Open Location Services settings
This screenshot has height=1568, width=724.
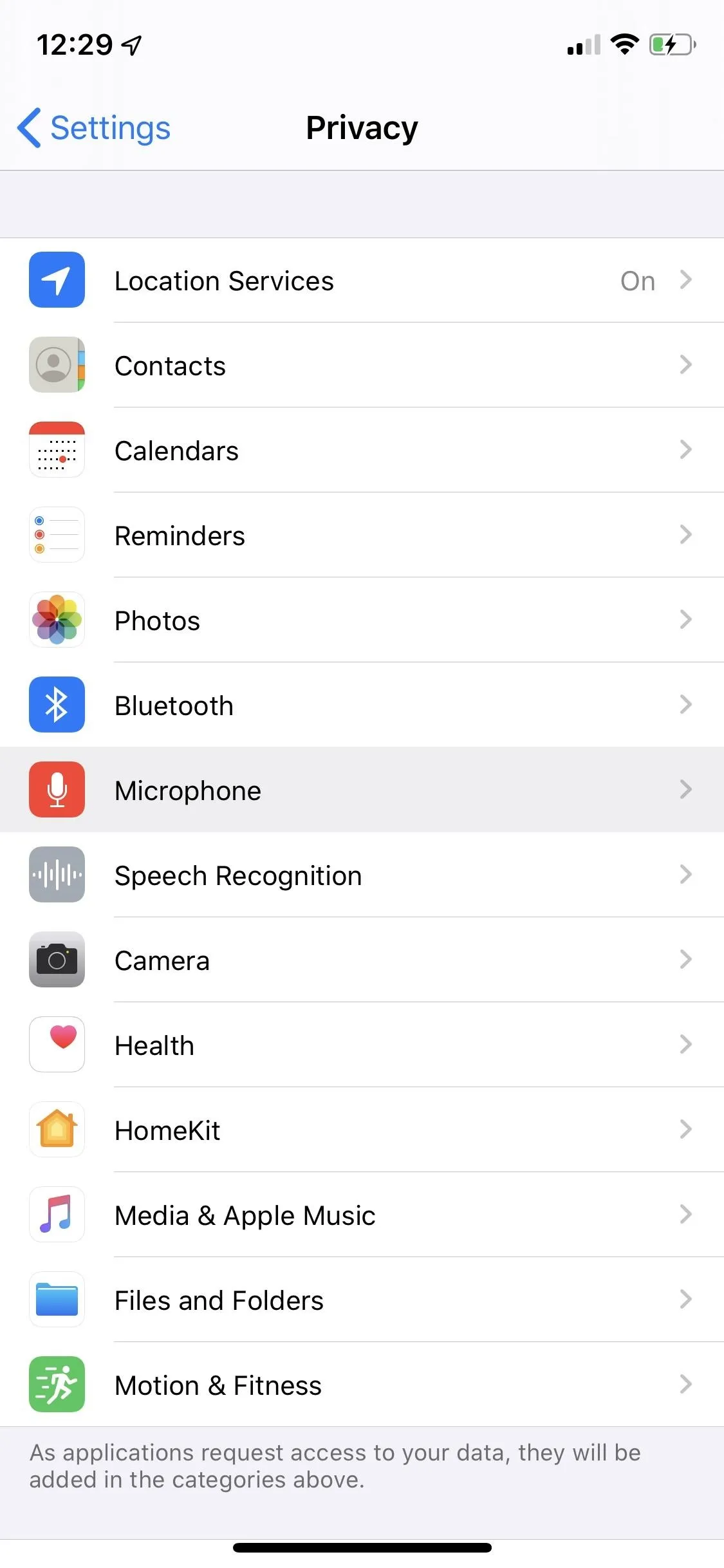point(362,281)
